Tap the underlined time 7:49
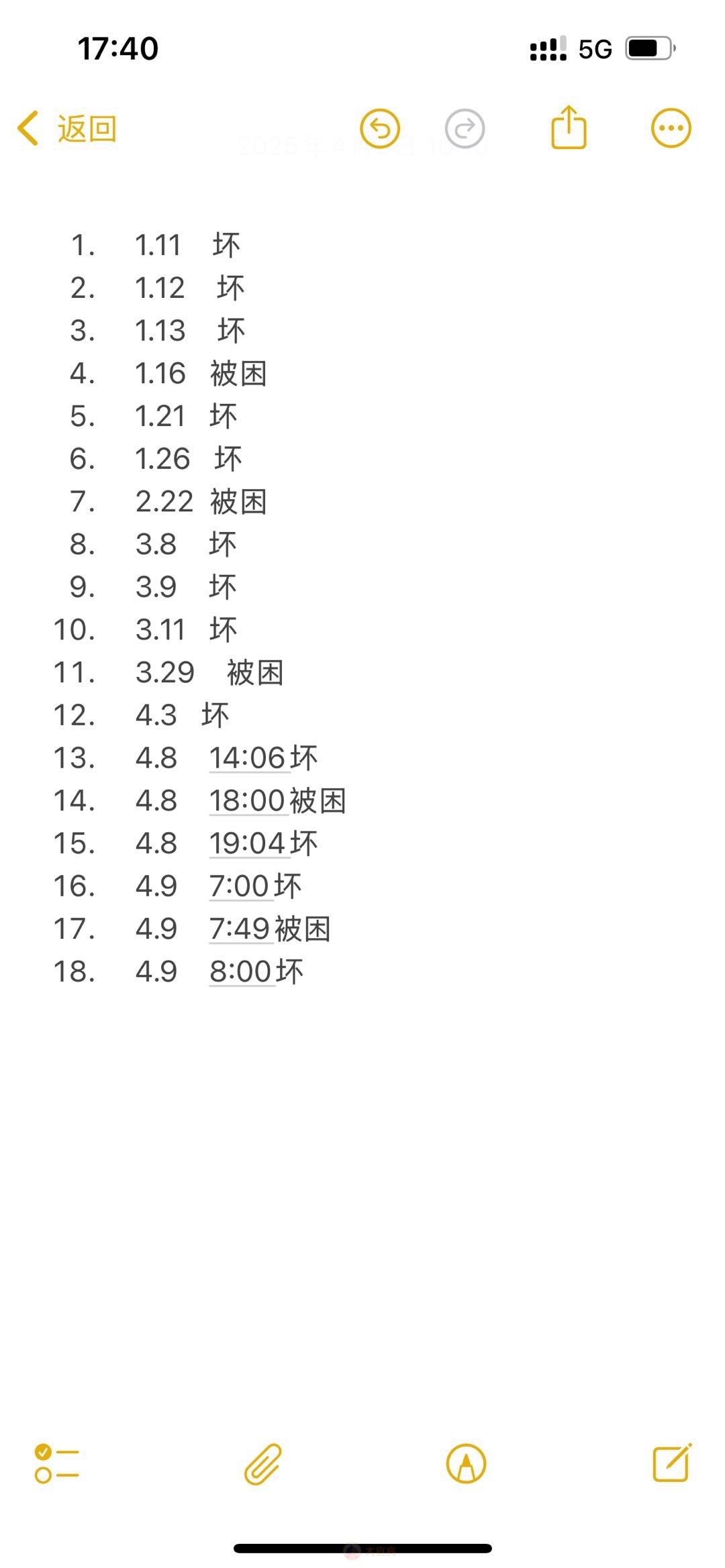The width and height of the screenshot is (725, 1568). [x=240, y=929]
